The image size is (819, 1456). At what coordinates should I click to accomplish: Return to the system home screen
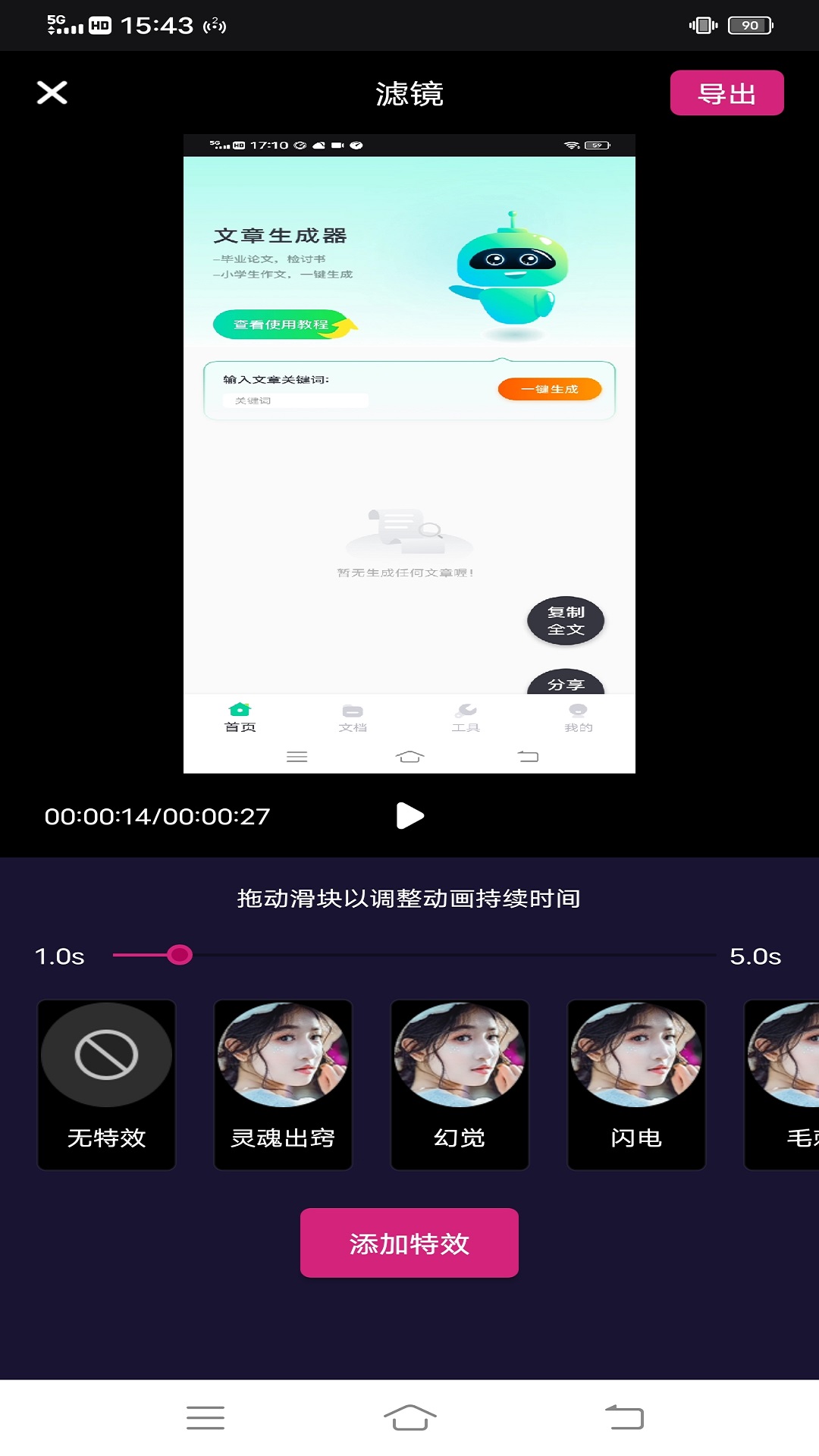[x=409, y=1417]
